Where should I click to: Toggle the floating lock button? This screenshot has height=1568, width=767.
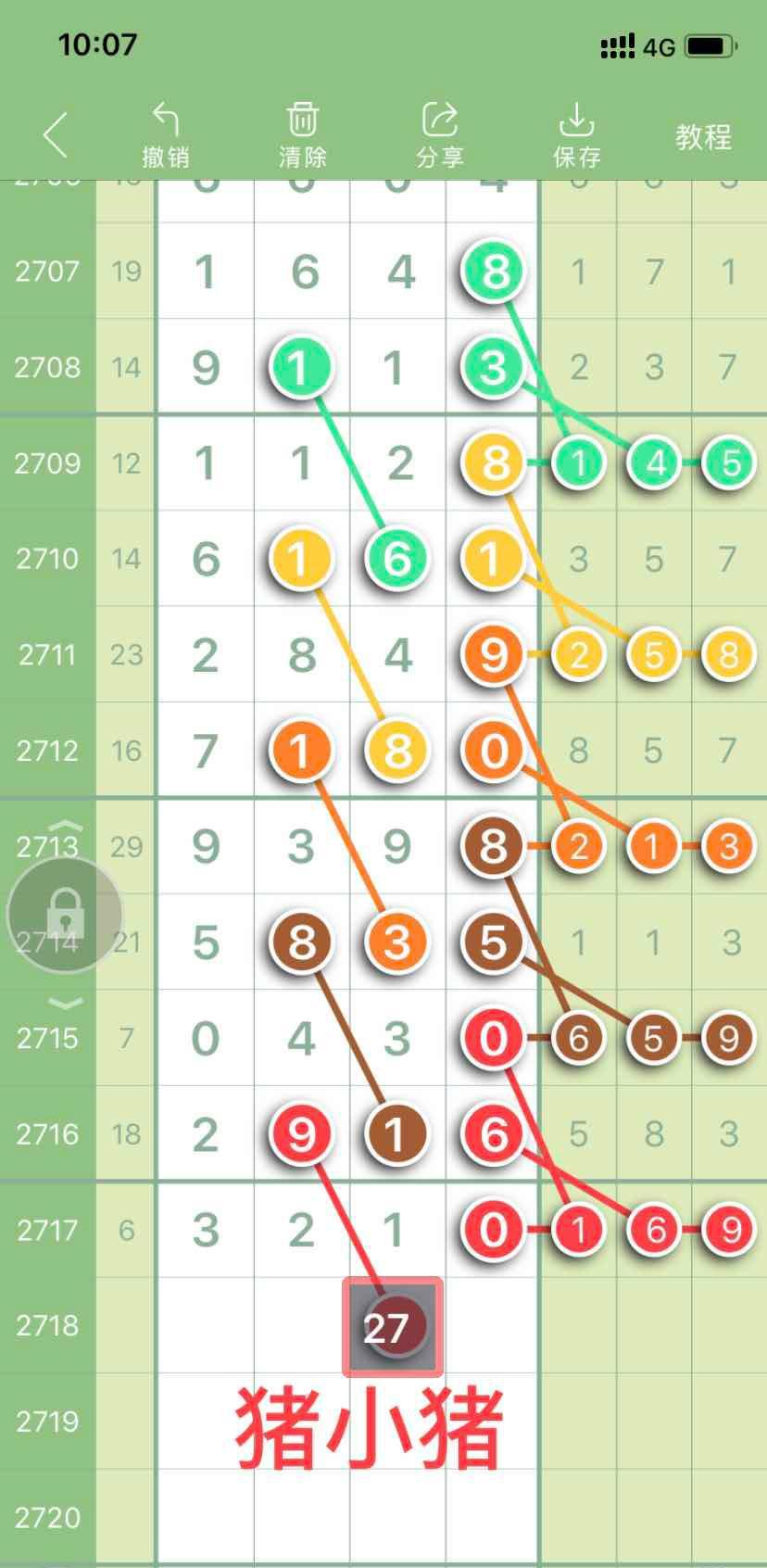[65, 914]
